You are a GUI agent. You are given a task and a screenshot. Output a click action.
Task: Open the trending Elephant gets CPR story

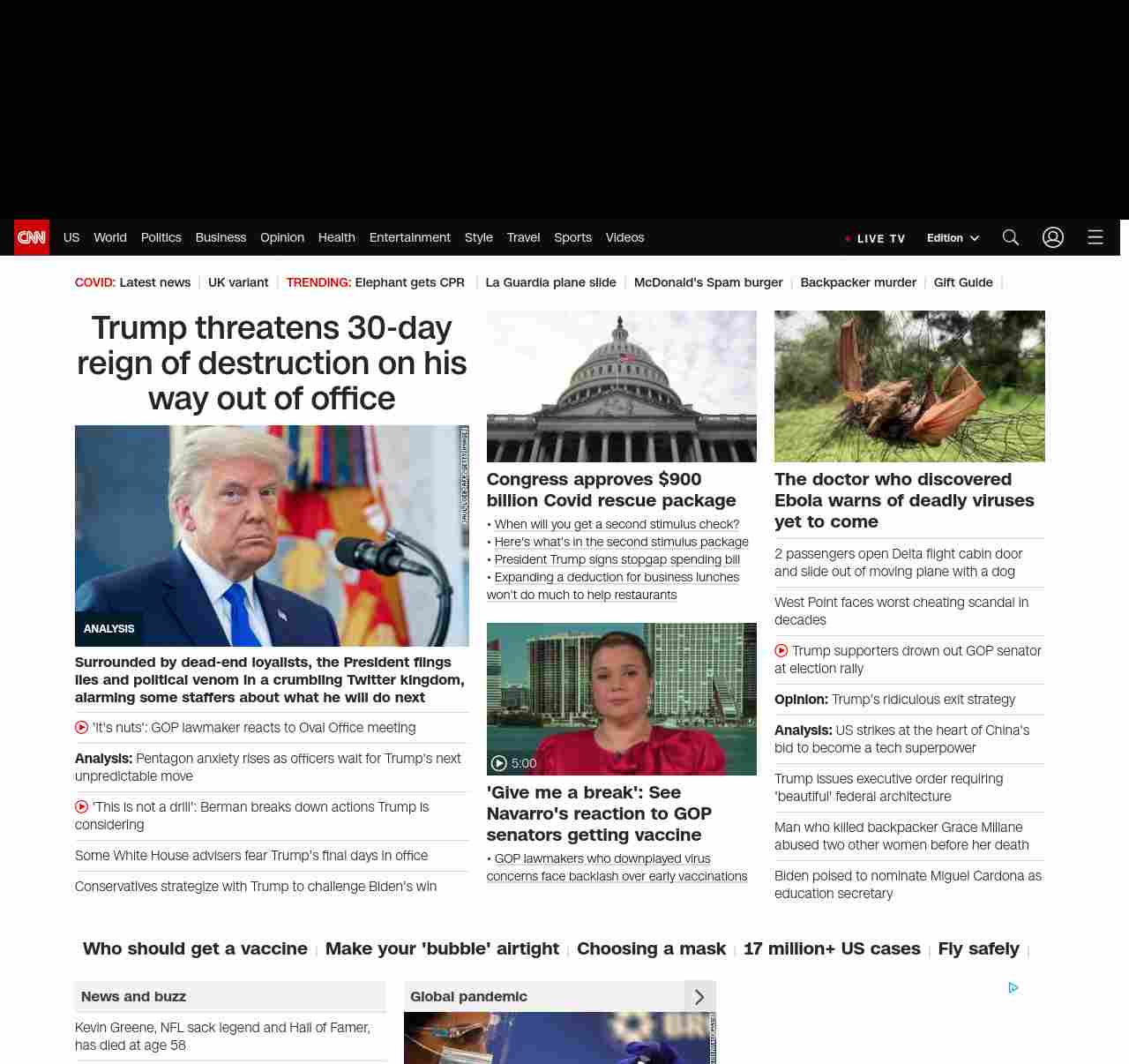409,282
